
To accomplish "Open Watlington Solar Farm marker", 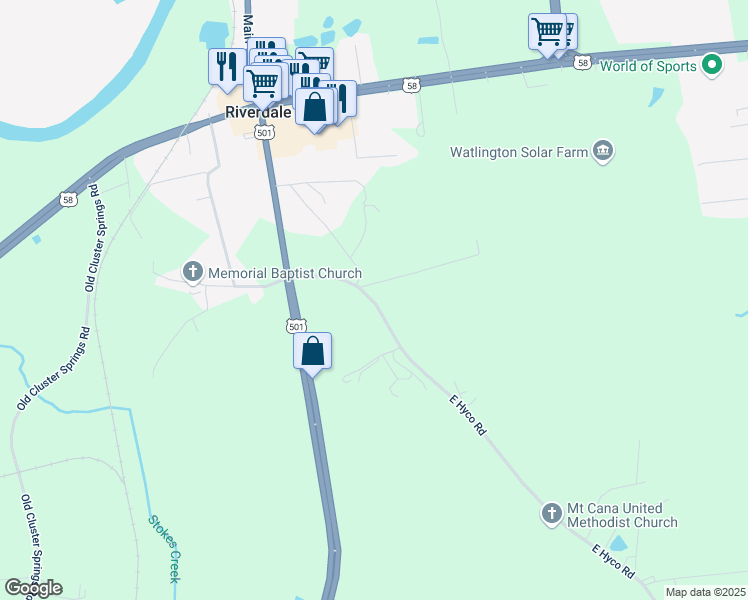I will point(603,153).
